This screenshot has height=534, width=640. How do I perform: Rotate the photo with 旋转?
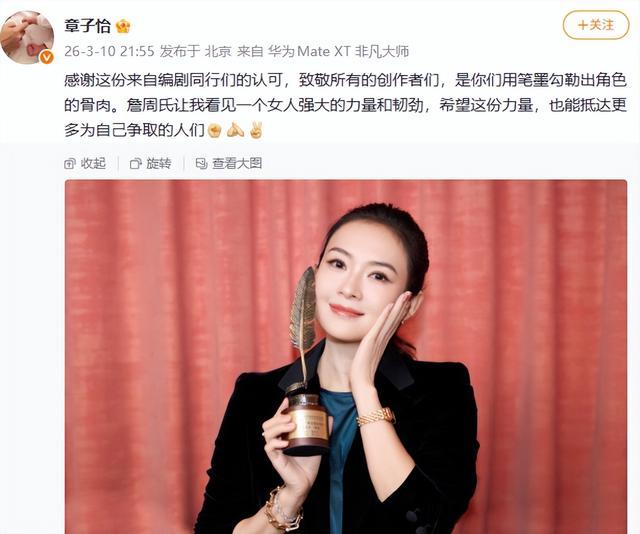click(x=150, y=163)
